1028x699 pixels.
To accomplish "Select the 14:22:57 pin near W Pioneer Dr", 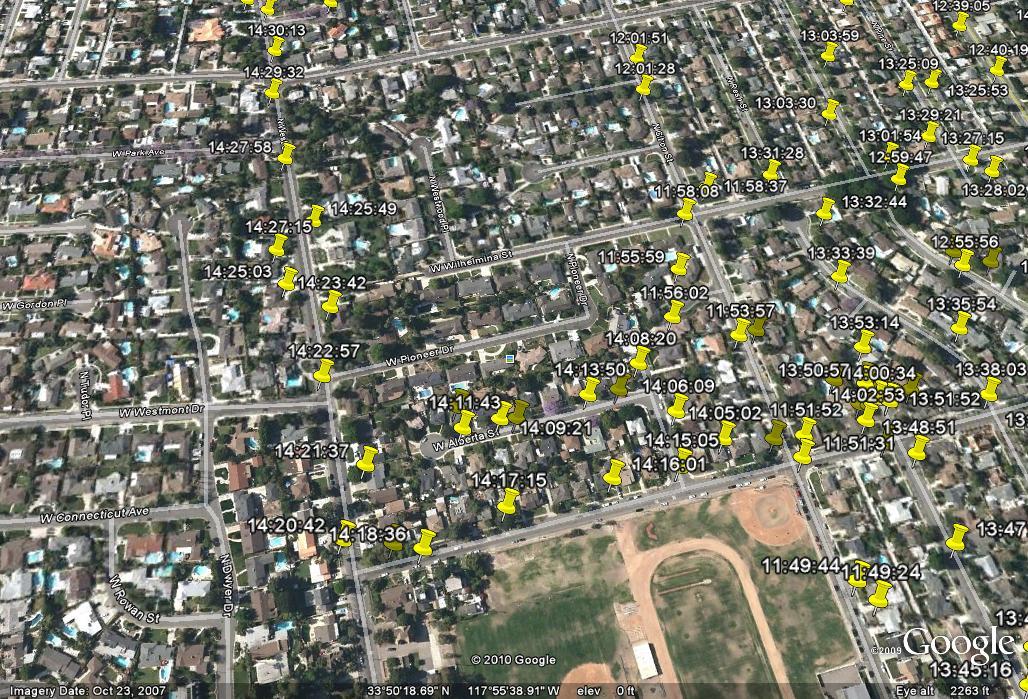I will [323, 371].
